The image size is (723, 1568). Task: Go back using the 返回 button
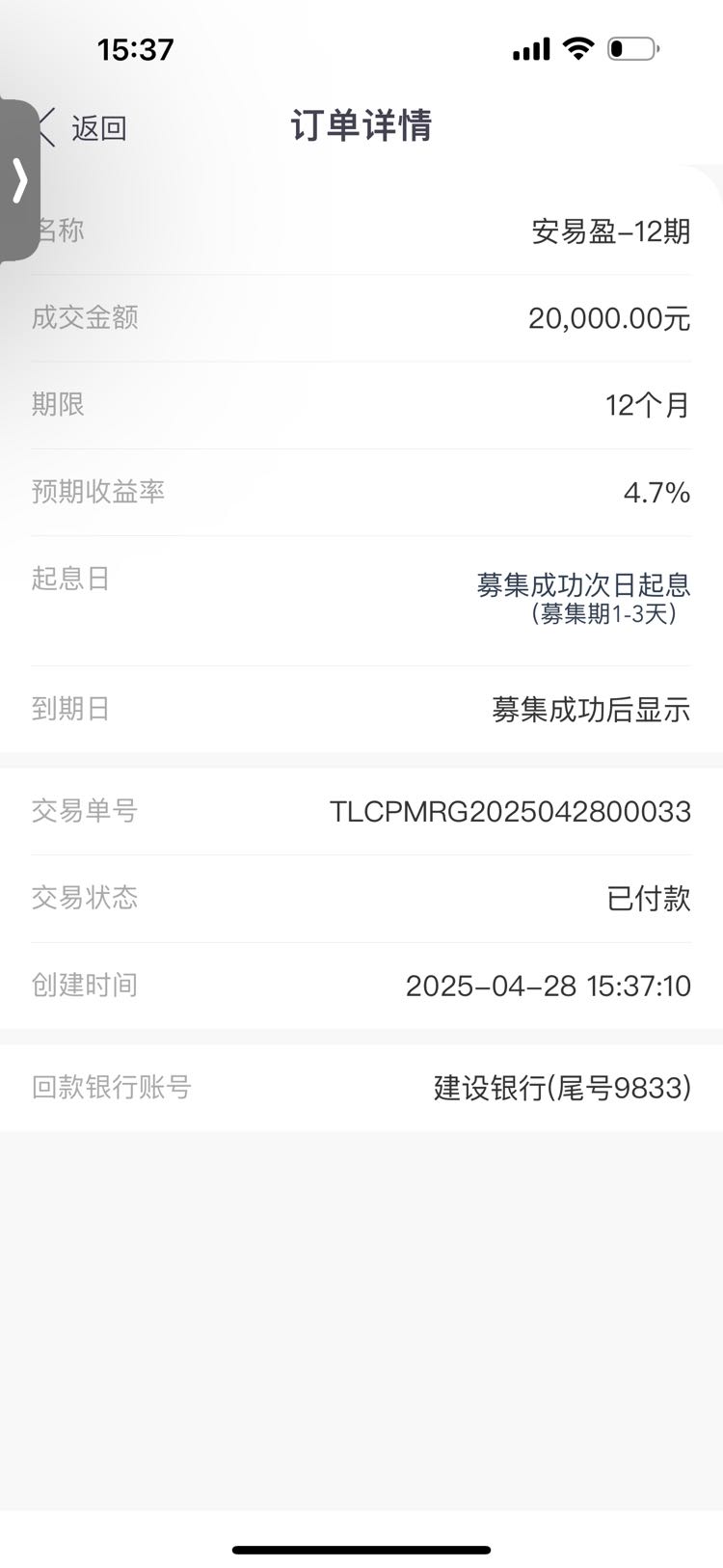83,127
